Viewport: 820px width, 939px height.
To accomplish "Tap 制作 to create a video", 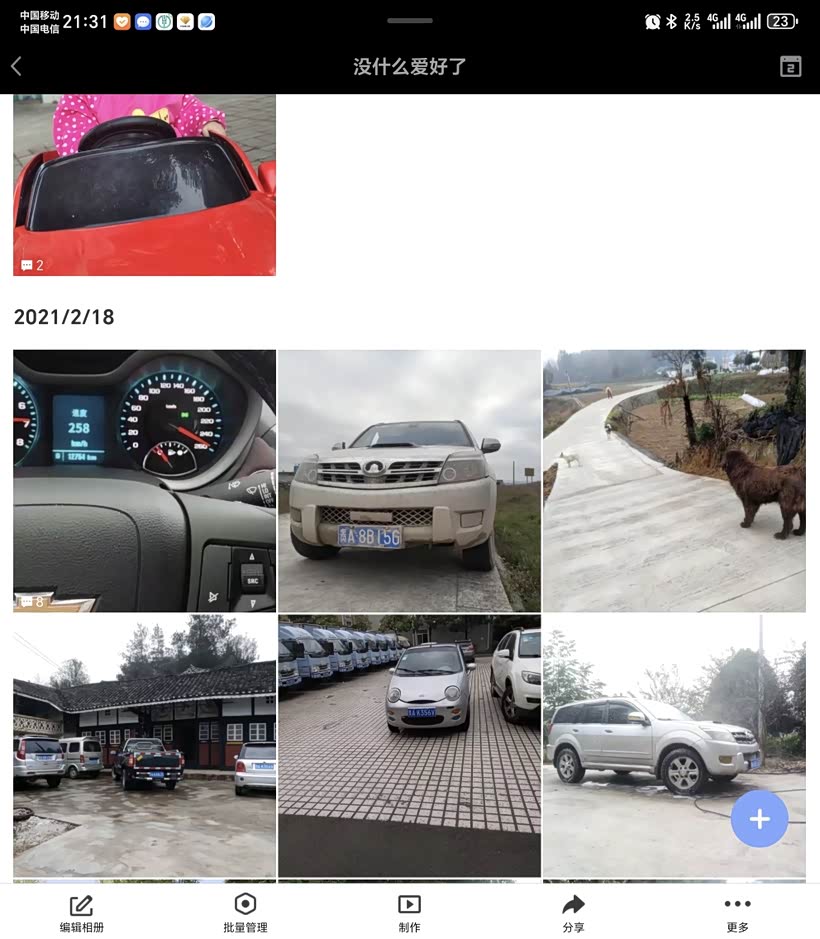I will coord(409,912).
